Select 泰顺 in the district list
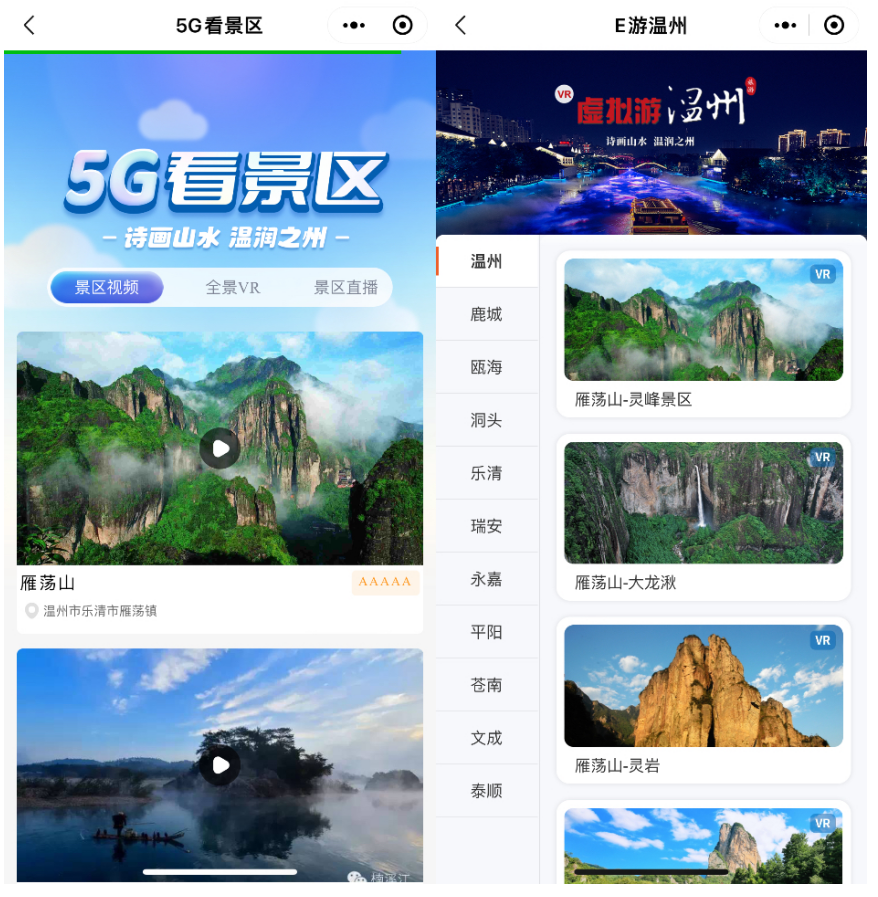Image resolution: width=878 pixels, height=897 pixels. [486, 791]
